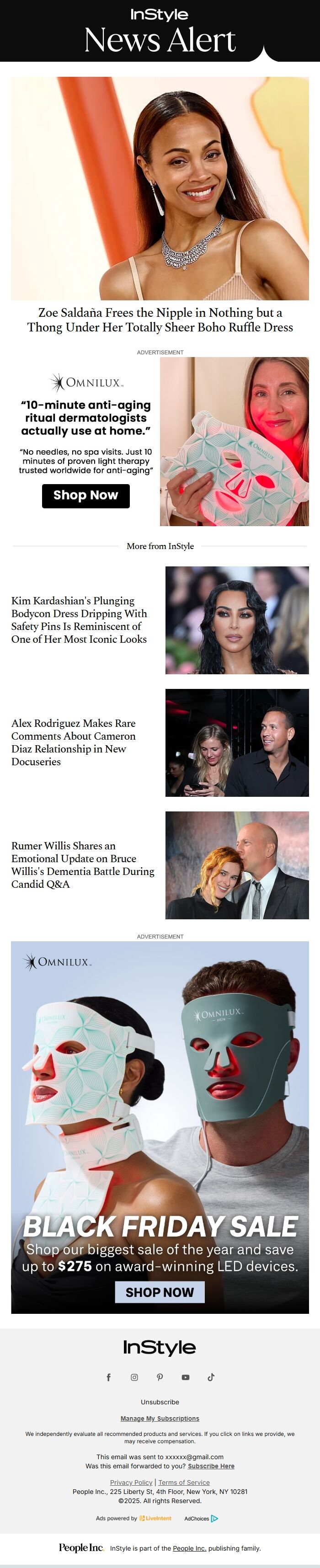The height and width of the screenshot is (1568, 320).
Task: Open Manage My Subscriptions
Action: [160, 1418]
